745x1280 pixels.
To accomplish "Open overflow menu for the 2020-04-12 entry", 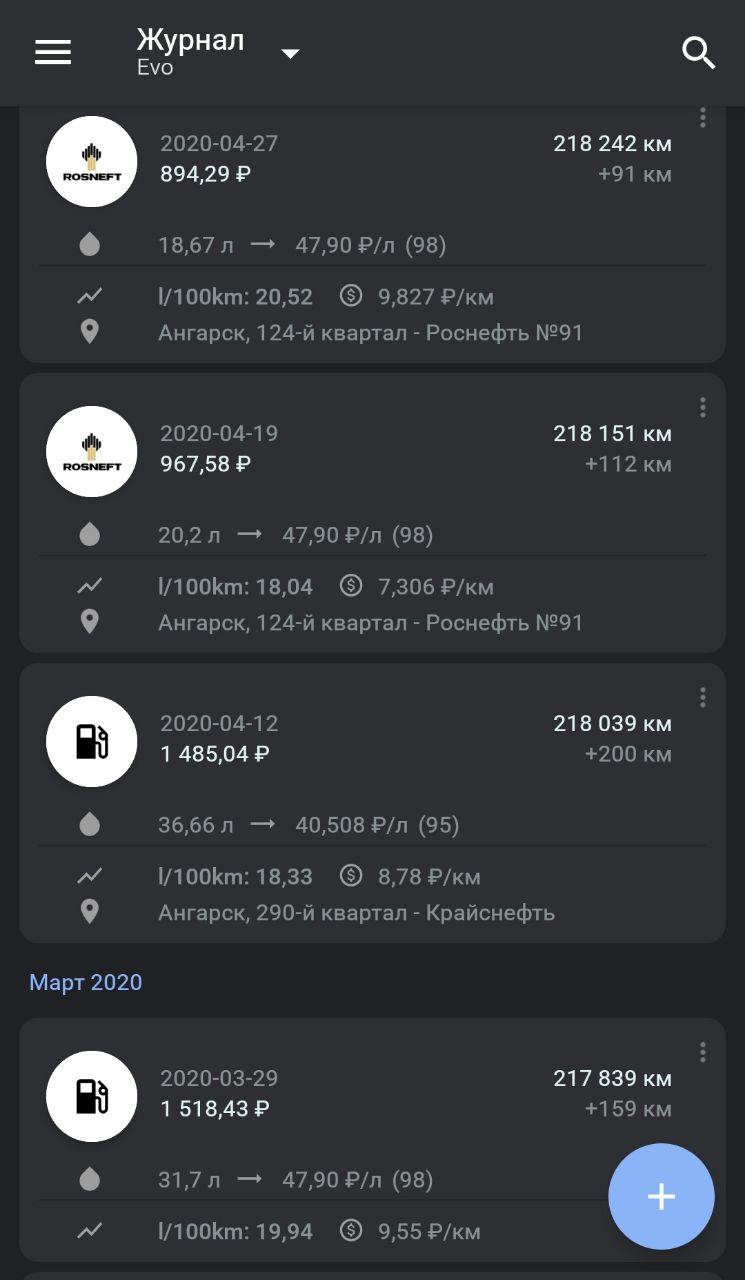I will 703,697.
